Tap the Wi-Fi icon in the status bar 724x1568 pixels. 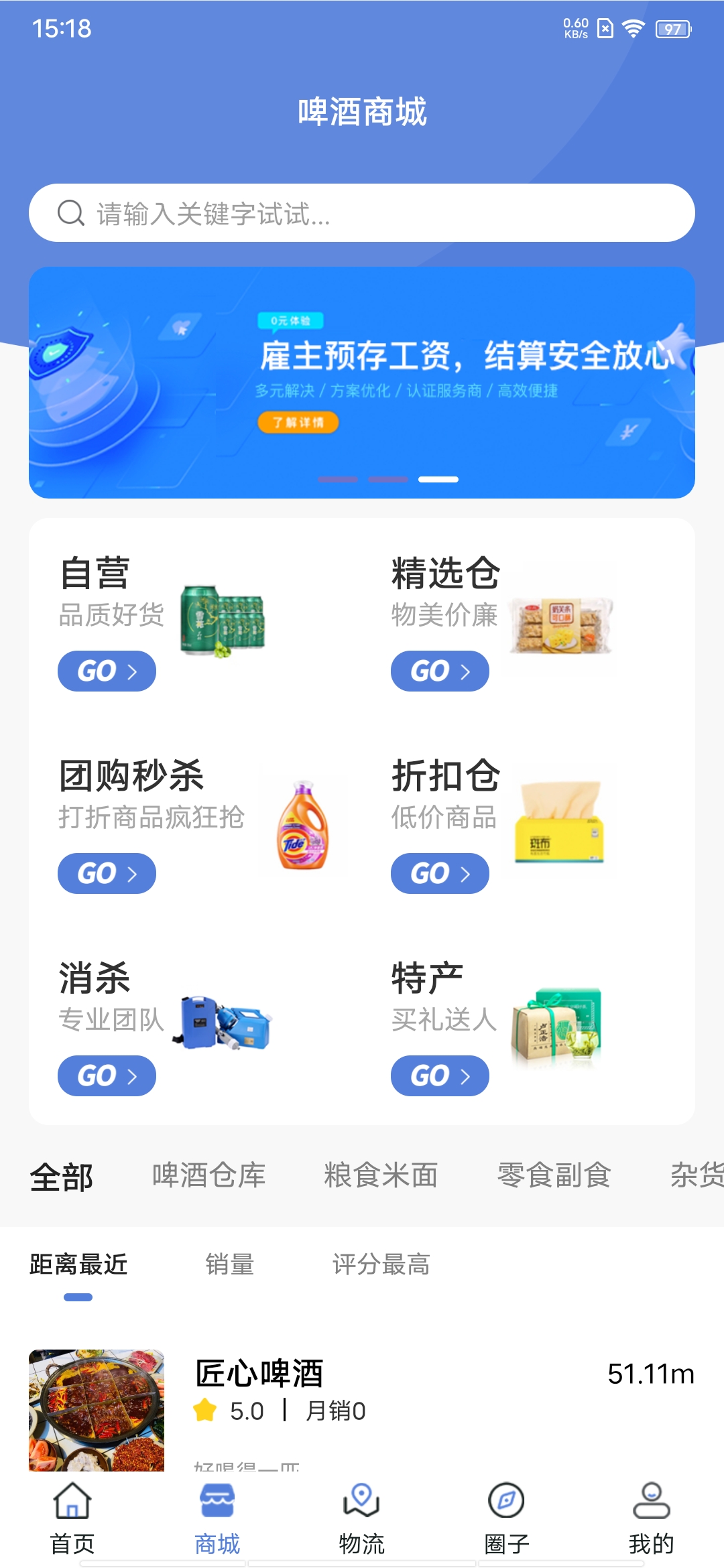coord(632,28)
